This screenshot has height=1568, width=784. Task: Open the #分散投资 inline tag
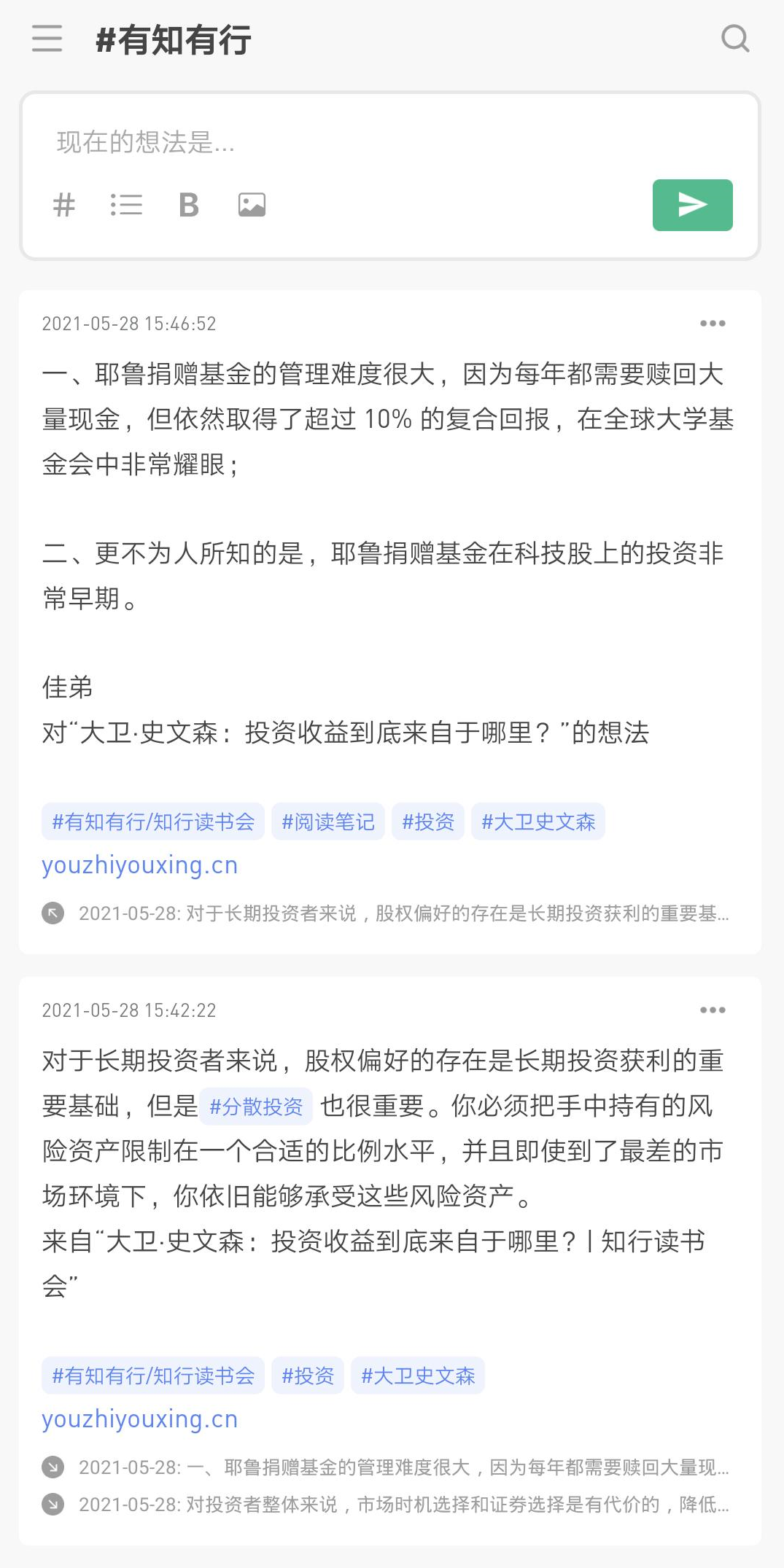[256, 1107]
